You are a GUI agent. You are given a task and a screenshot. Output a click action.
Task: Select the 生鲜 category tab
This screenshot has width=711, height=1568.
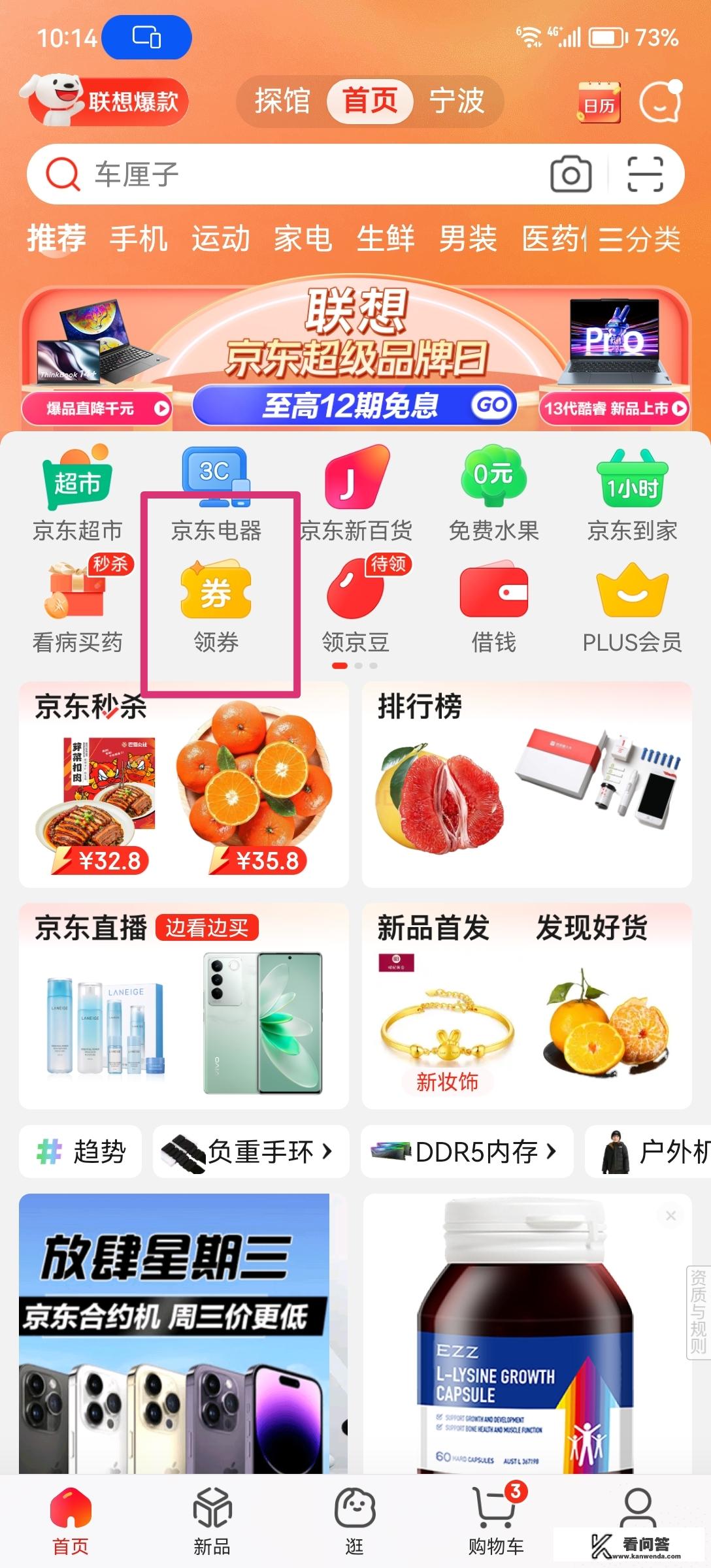[386, 239]
